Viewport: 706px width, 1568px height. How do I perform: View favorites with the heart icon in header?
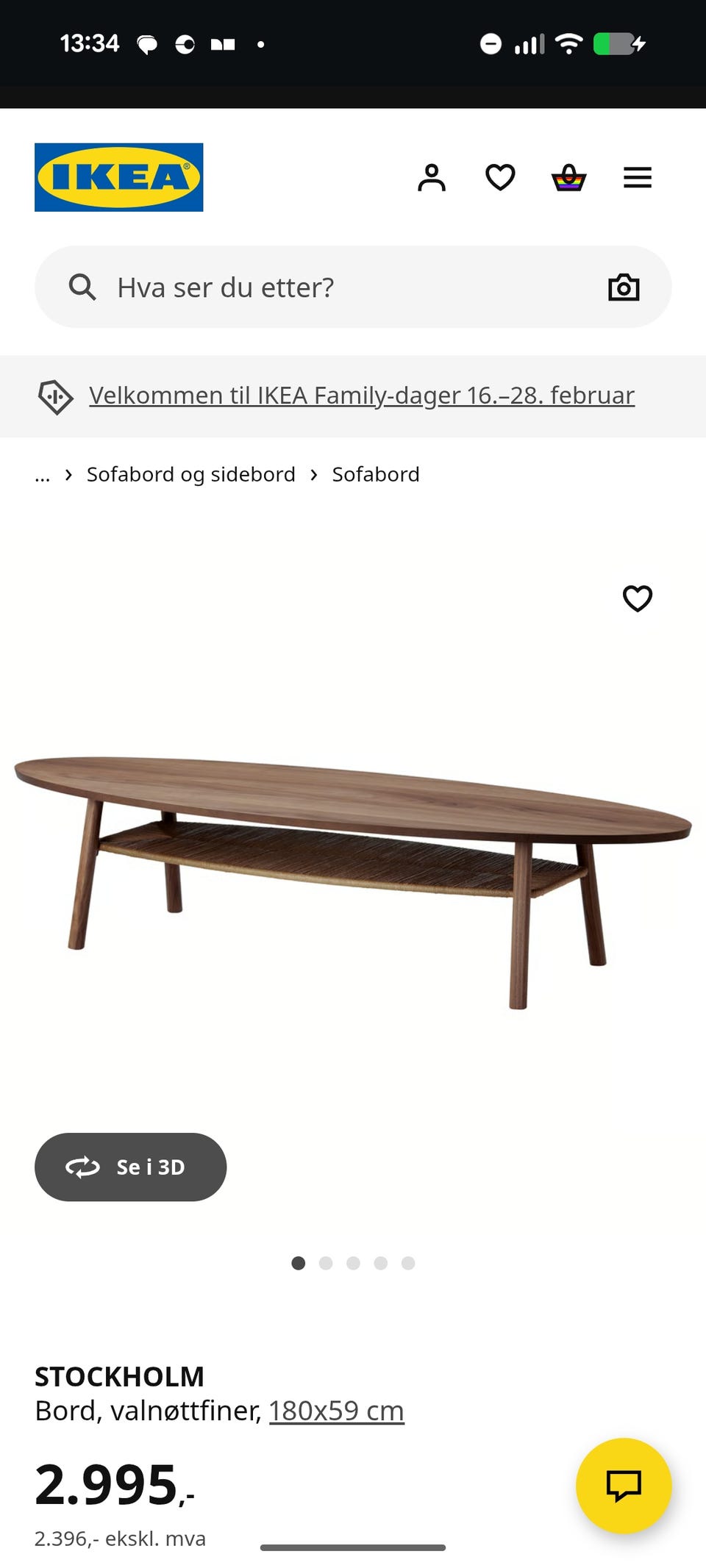click(500, 176)
